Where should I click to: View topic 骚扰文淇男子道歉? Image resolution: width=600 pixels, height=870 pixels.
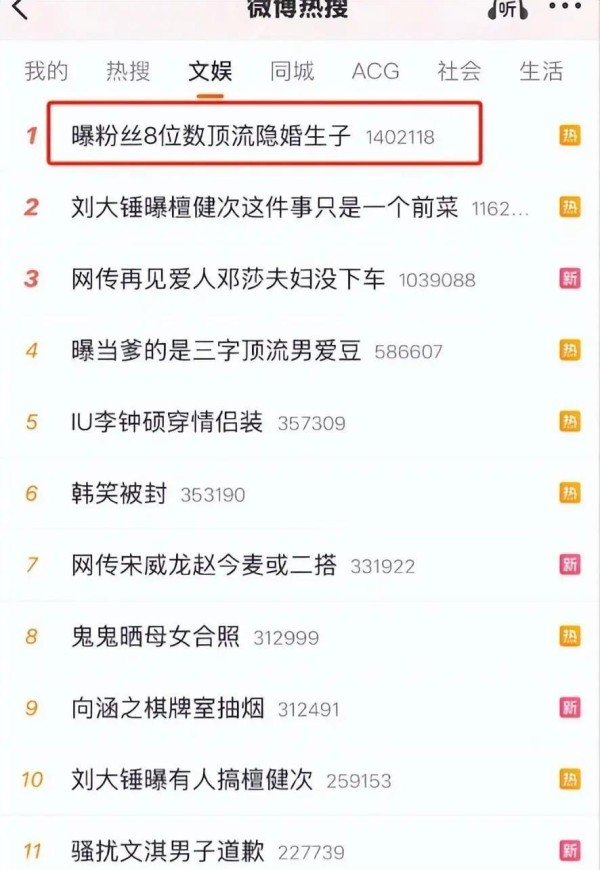coord(168,851)
